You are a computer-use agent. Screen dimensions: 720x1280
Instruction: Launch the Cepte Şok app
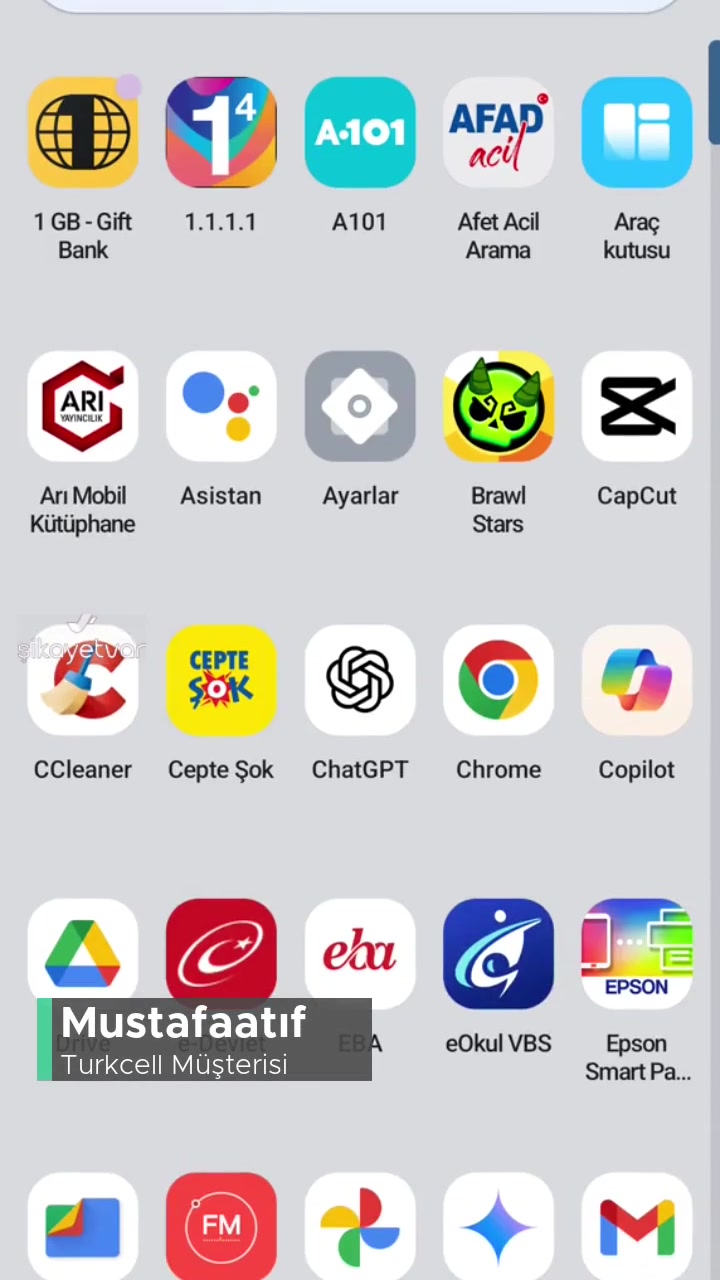tap(221, 680)
